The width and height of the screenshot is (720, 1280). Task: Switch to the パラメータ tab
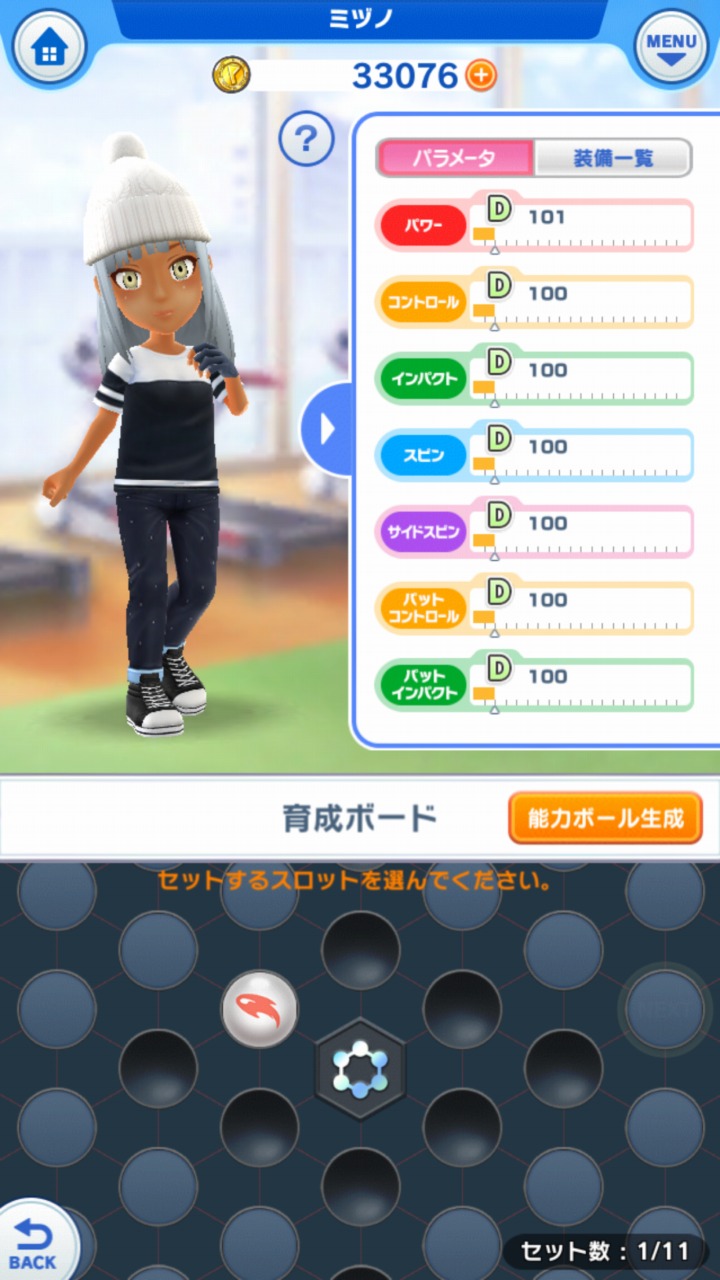(454, 158)
